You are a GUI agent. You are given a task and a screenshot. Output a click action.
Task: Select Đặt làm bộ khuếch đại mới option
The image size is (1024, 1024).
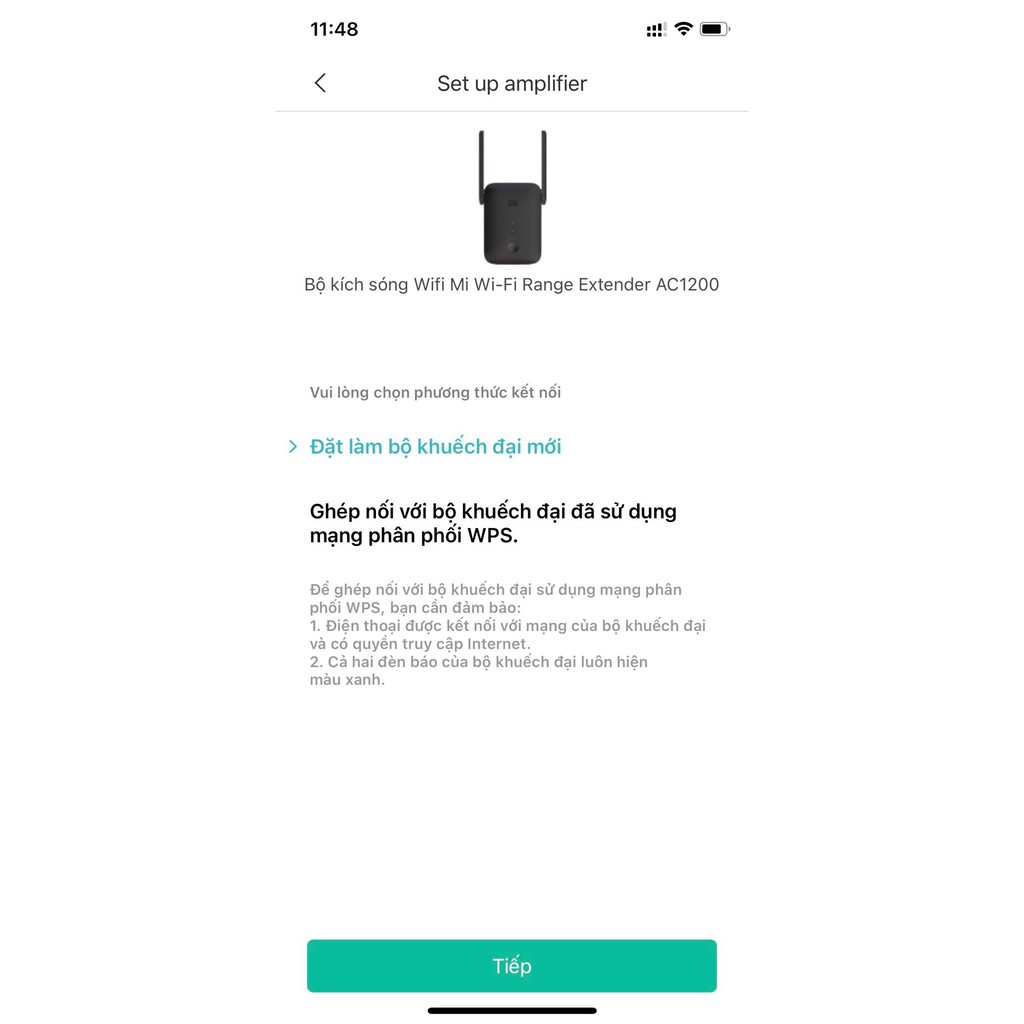(x=435, y=447)
